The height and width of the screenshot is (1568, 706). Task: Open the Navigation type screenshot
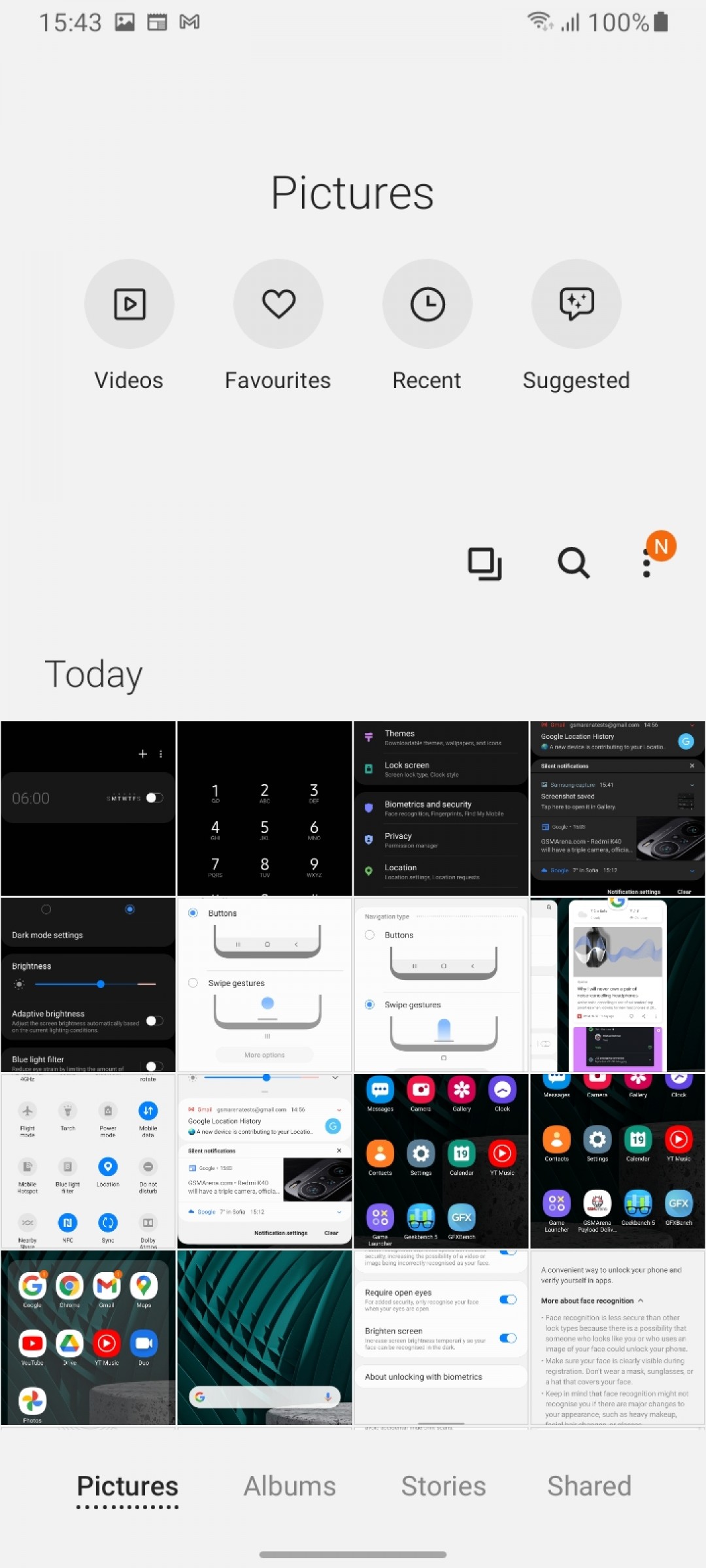click(441, 985)
